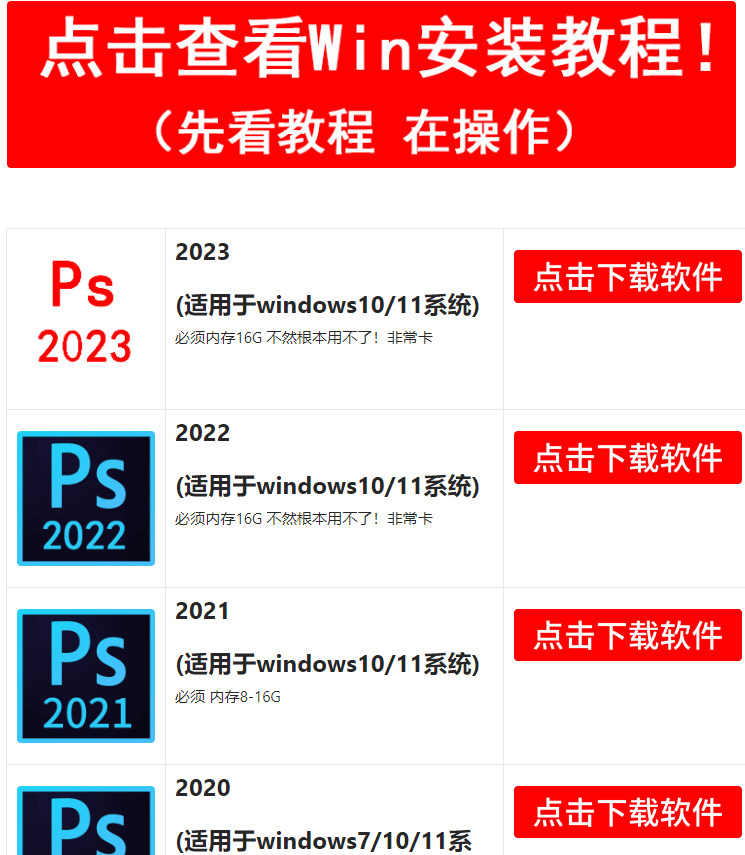Select the 2021 Photoshop square thumbnail
This screenshot has width=745, height=855.
[85, 676]
